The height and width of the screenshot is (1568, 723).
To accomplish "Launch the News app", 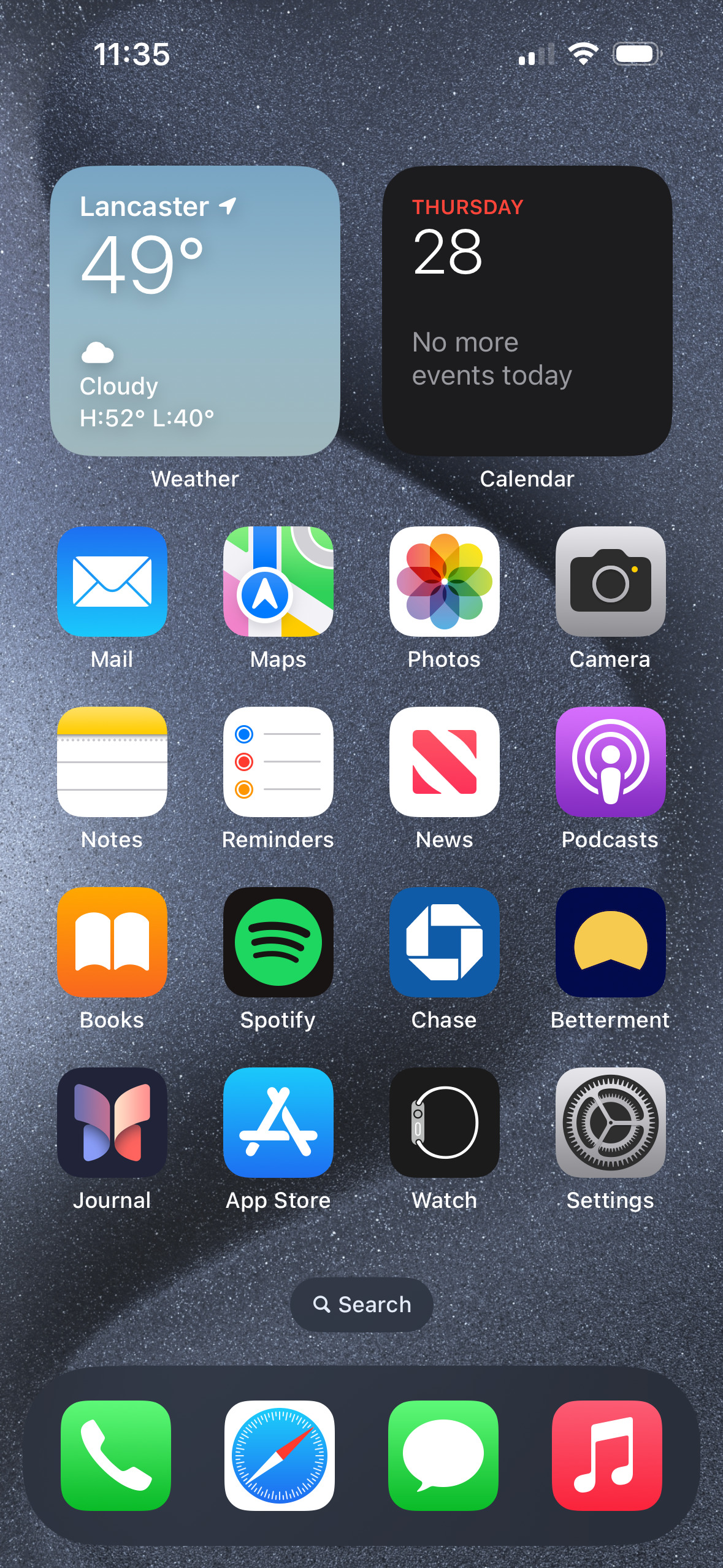I will (x=444, y=761).
